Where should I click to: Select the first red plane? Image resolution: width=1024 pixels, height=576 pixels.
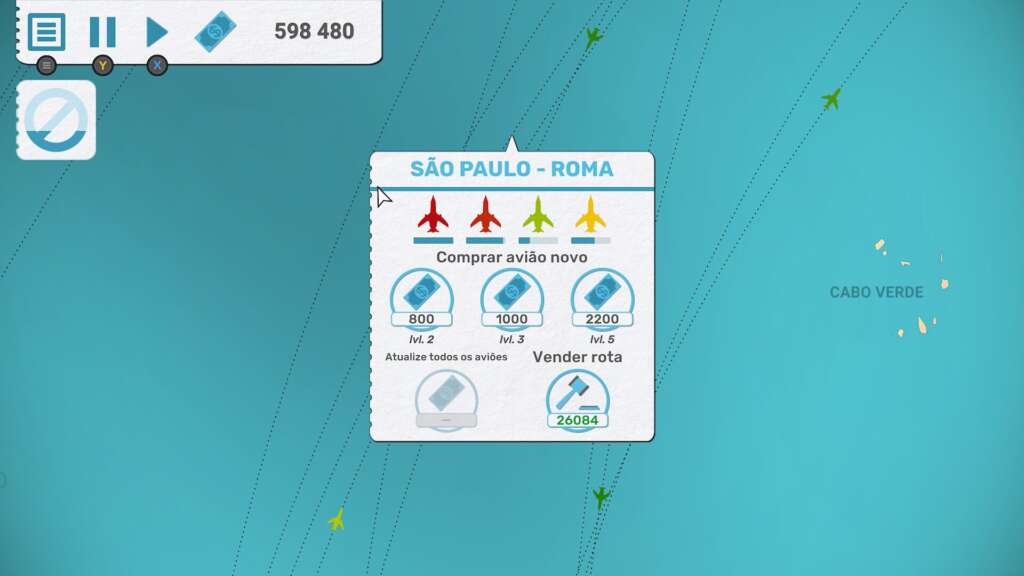pos(433,214)
